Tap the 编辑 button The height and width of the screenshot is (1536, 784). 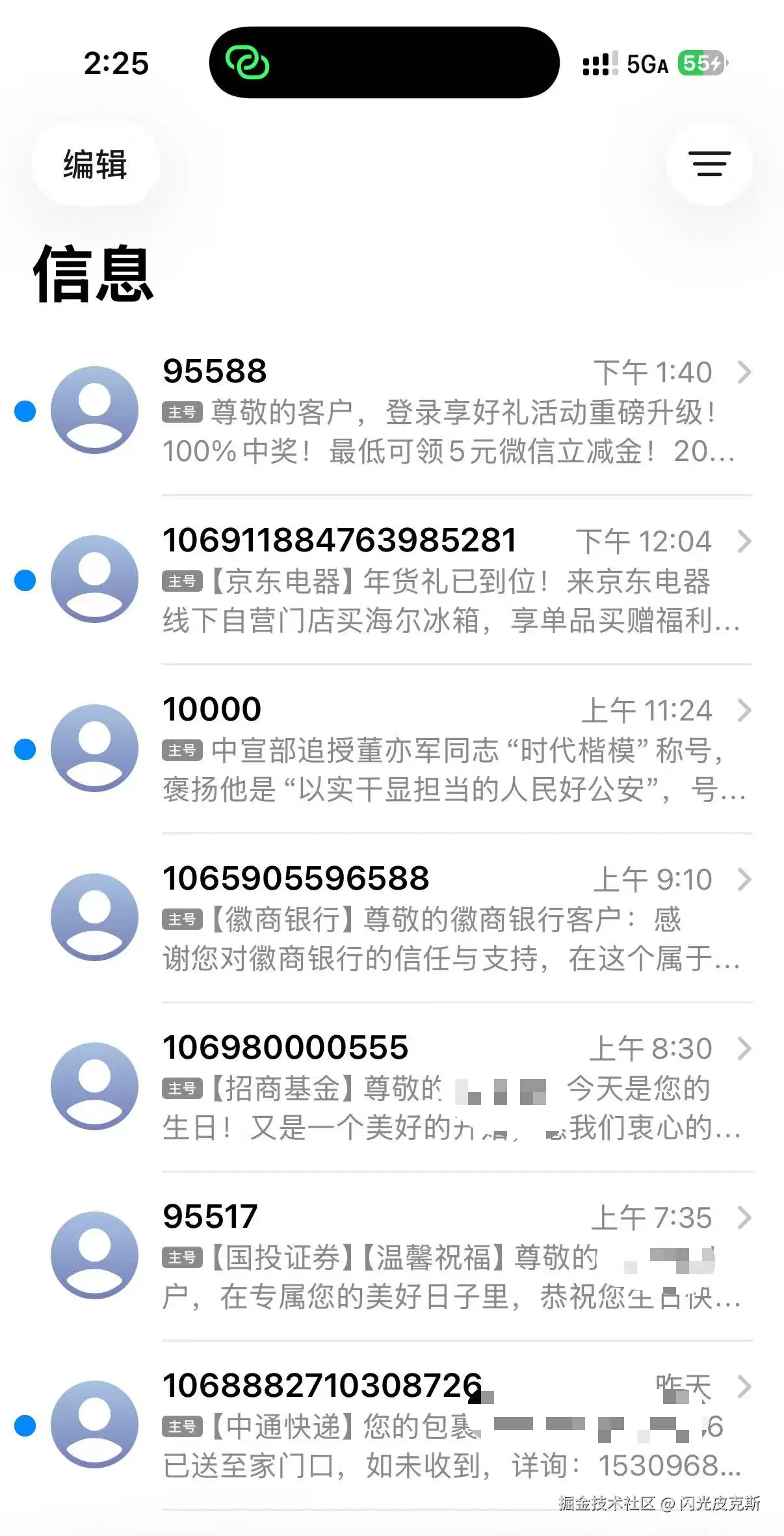pyautogui.click(x=94, y=165)
